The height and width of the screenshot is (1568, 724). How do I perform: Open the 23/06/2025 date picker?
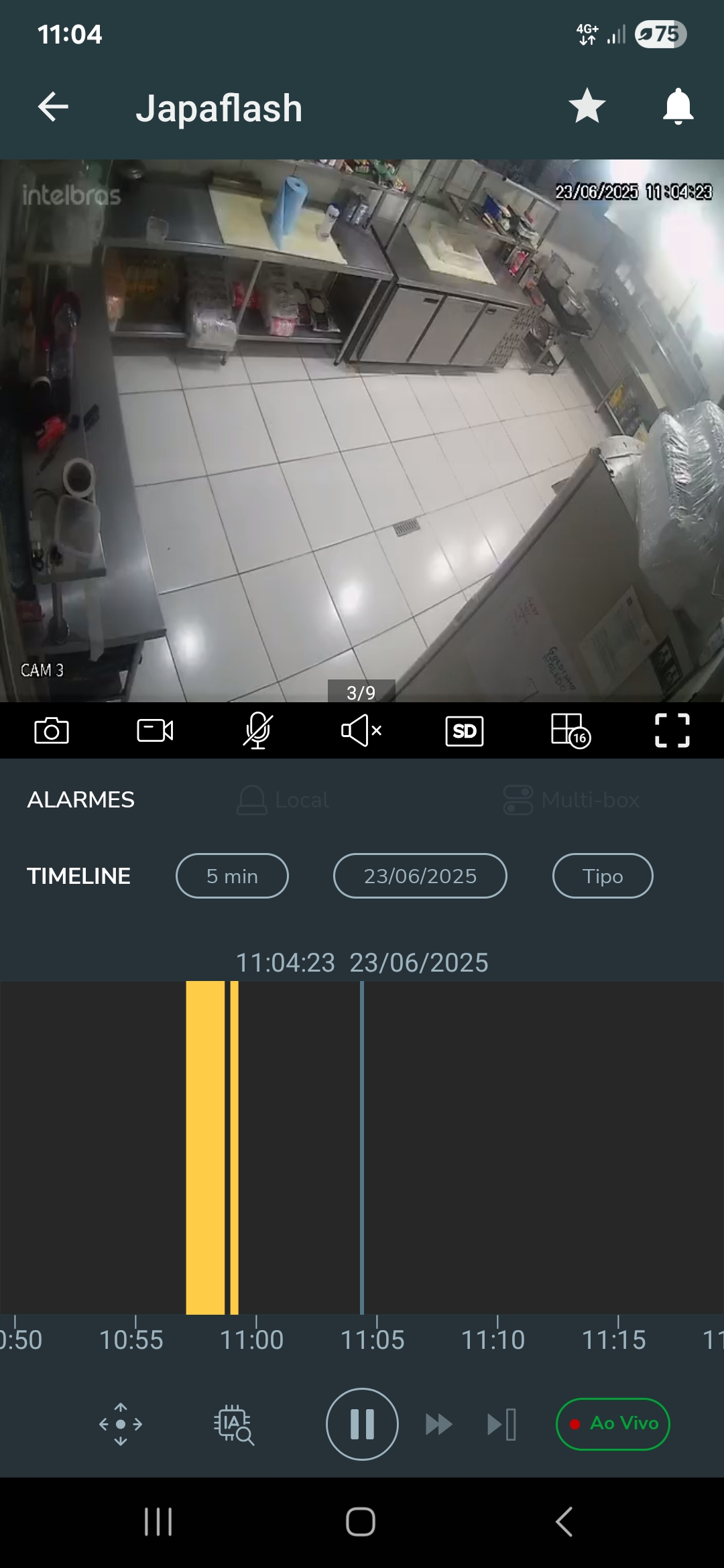pos(420,876)
